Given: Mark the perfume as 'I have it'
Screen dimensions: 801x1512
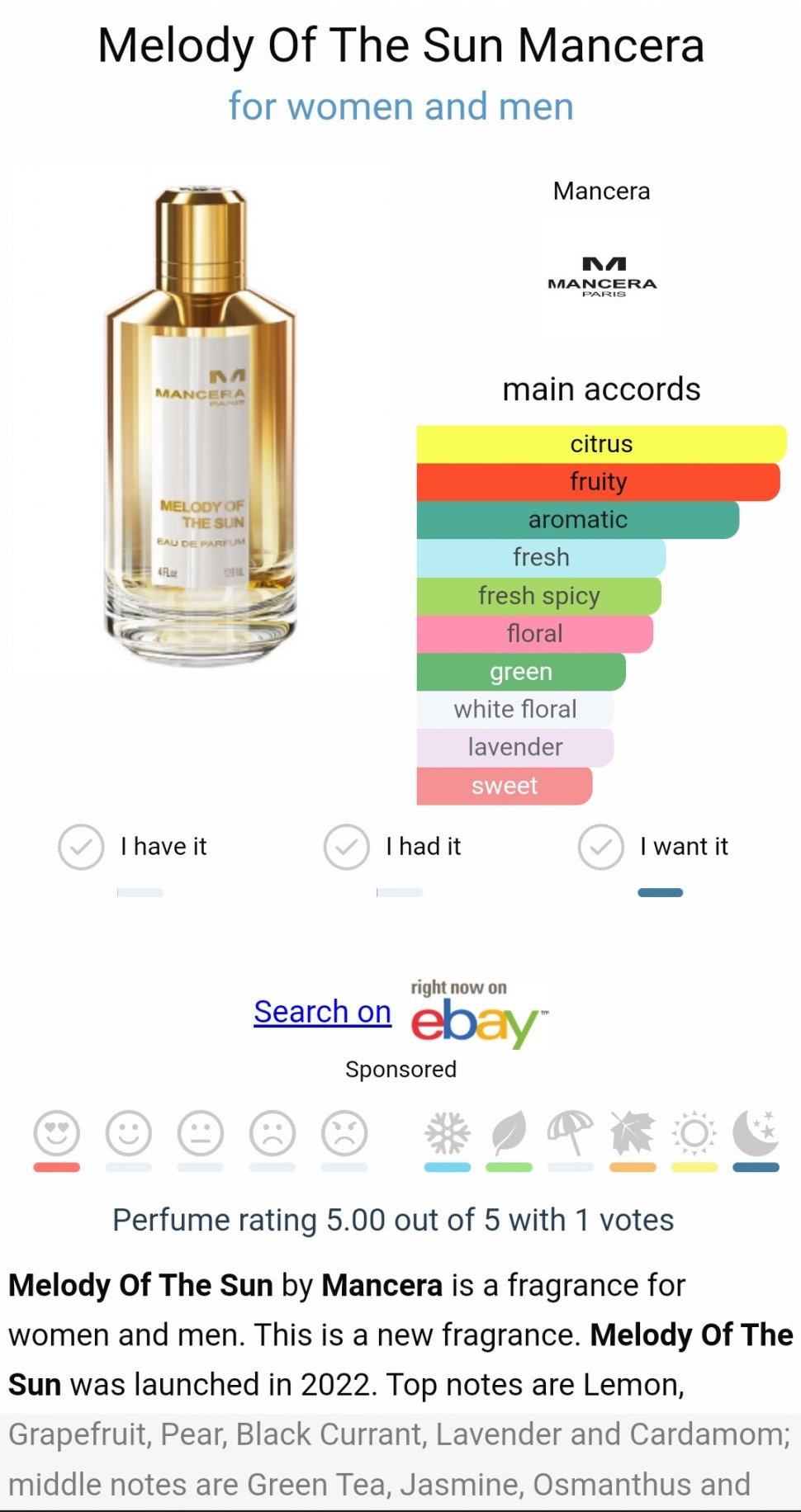Looking at the screenshot, I should (x=81, y=847).
